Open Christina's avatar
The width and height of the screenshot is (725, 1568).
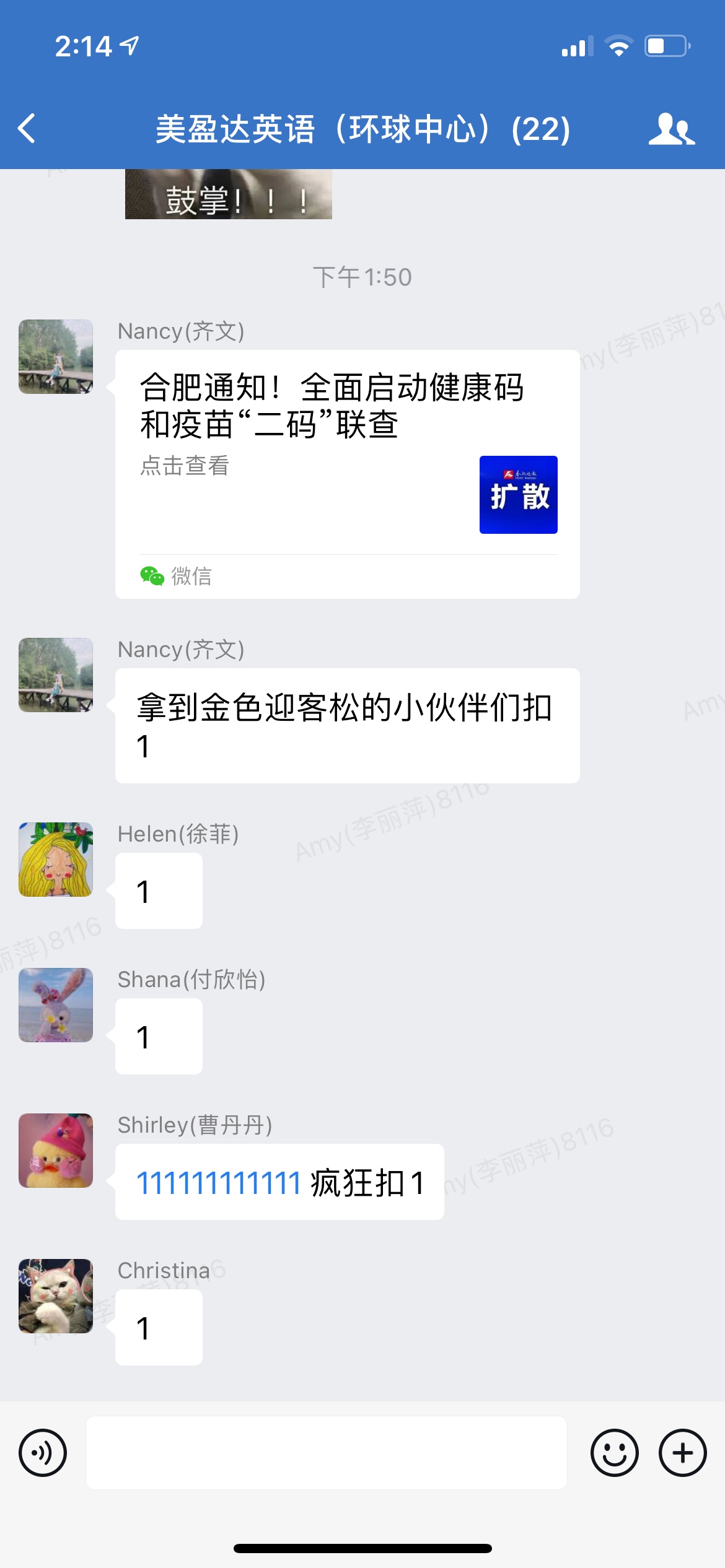coord(56,1296)
